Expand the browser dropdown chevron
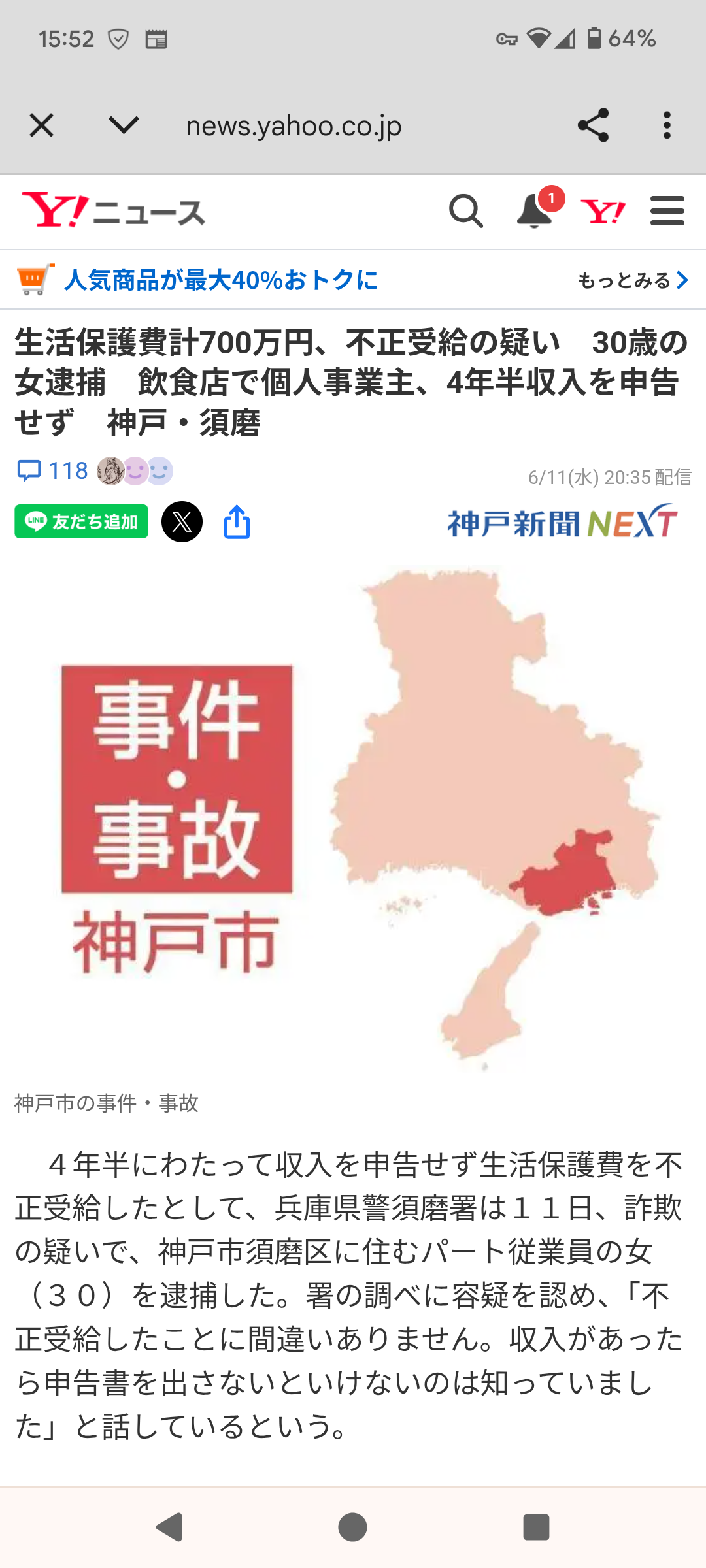706x1568 pixels. point(124,125)
